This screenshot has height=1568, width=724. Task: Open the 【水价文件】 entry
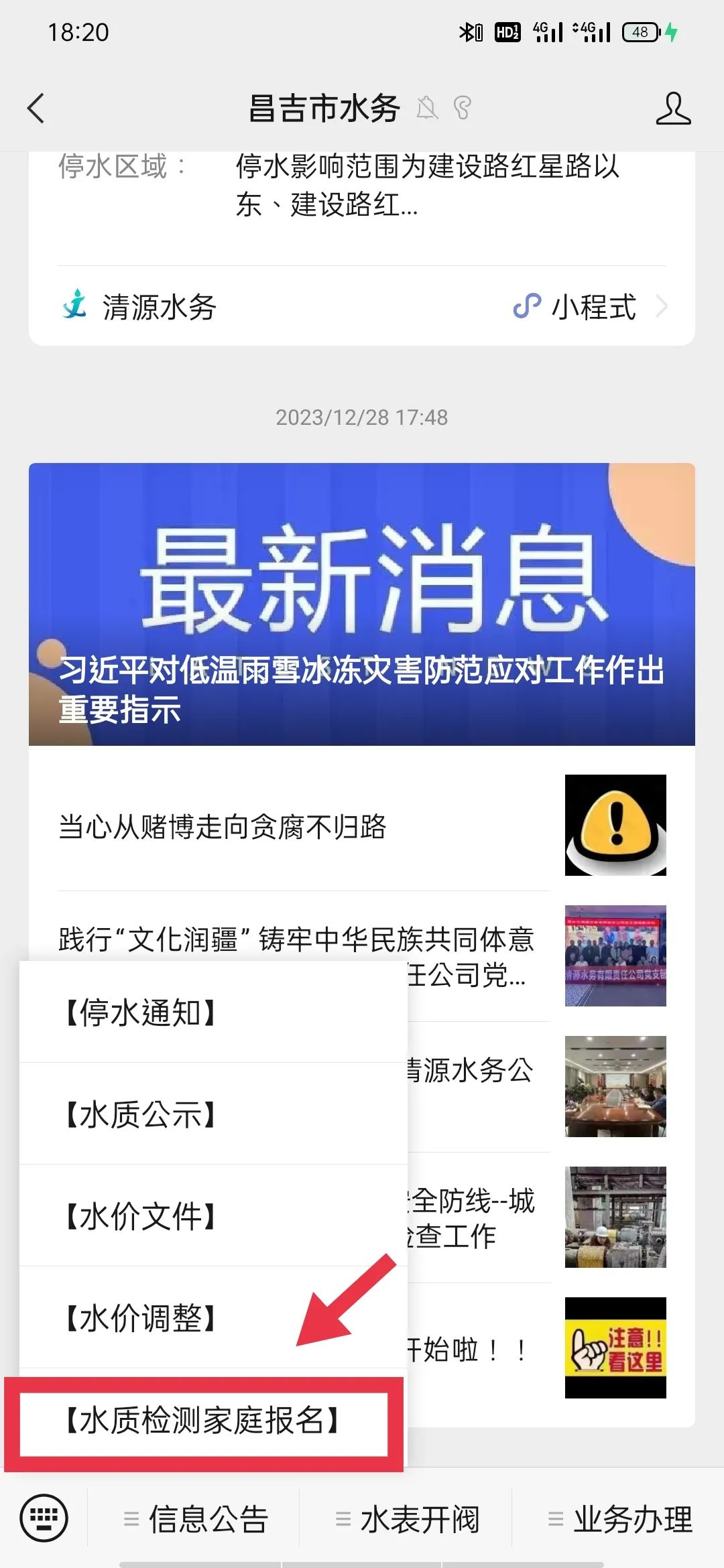point(213,1216)
